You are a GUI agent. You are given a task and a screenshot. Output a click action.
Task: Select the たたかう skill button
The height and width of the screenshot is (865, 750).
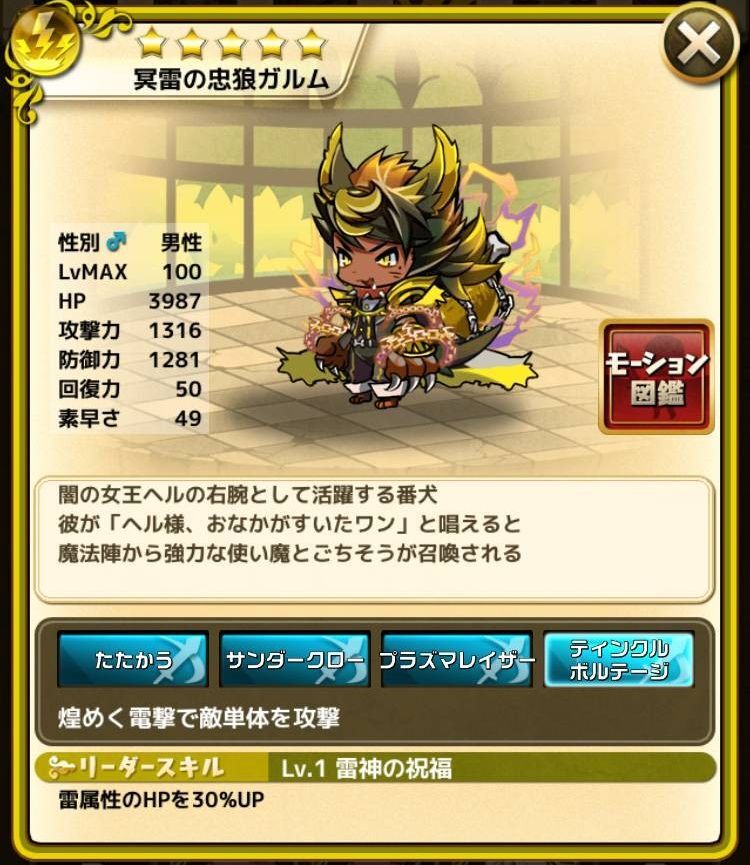pos(133,660)
